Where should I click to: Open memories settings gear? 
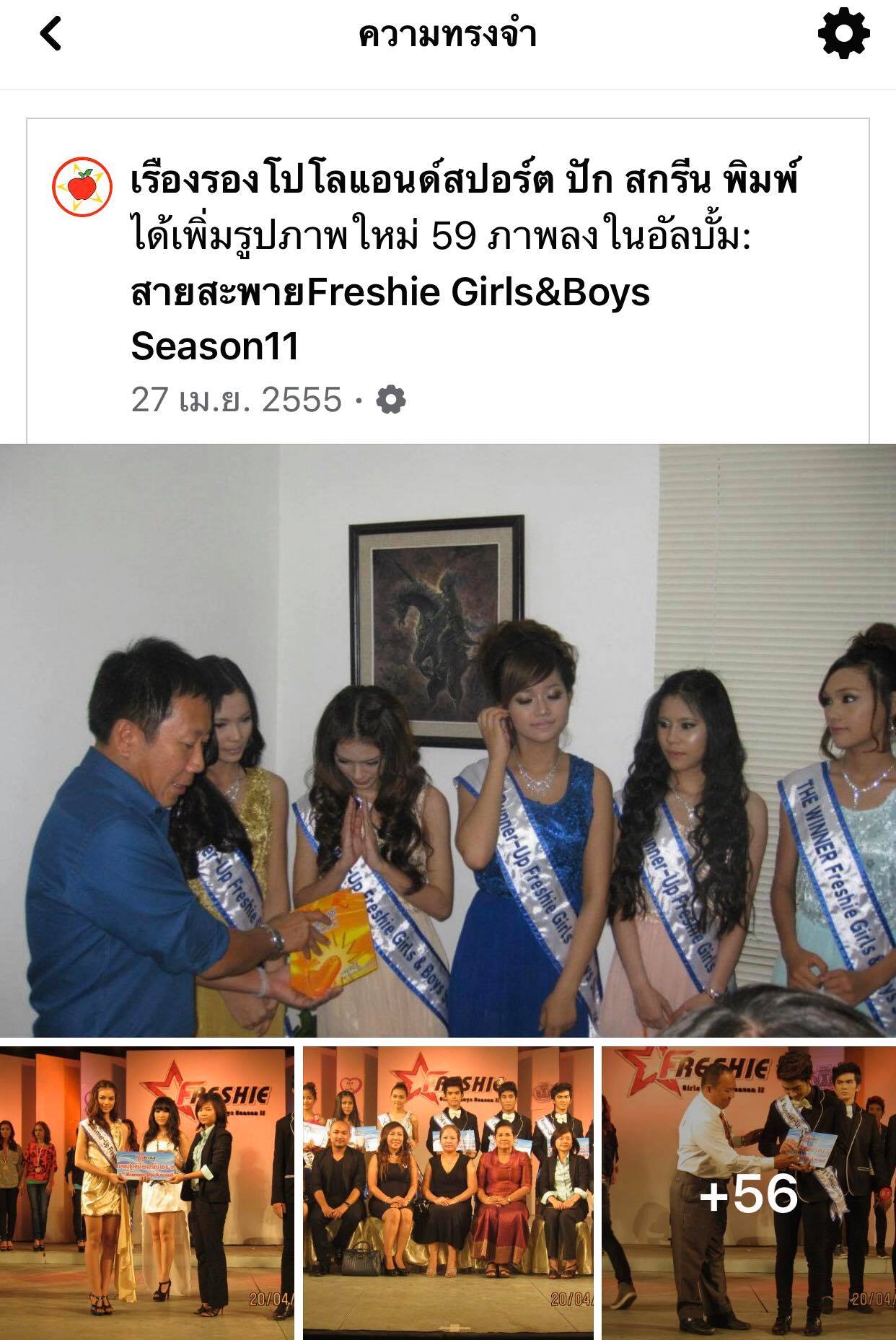click(843, 34)
